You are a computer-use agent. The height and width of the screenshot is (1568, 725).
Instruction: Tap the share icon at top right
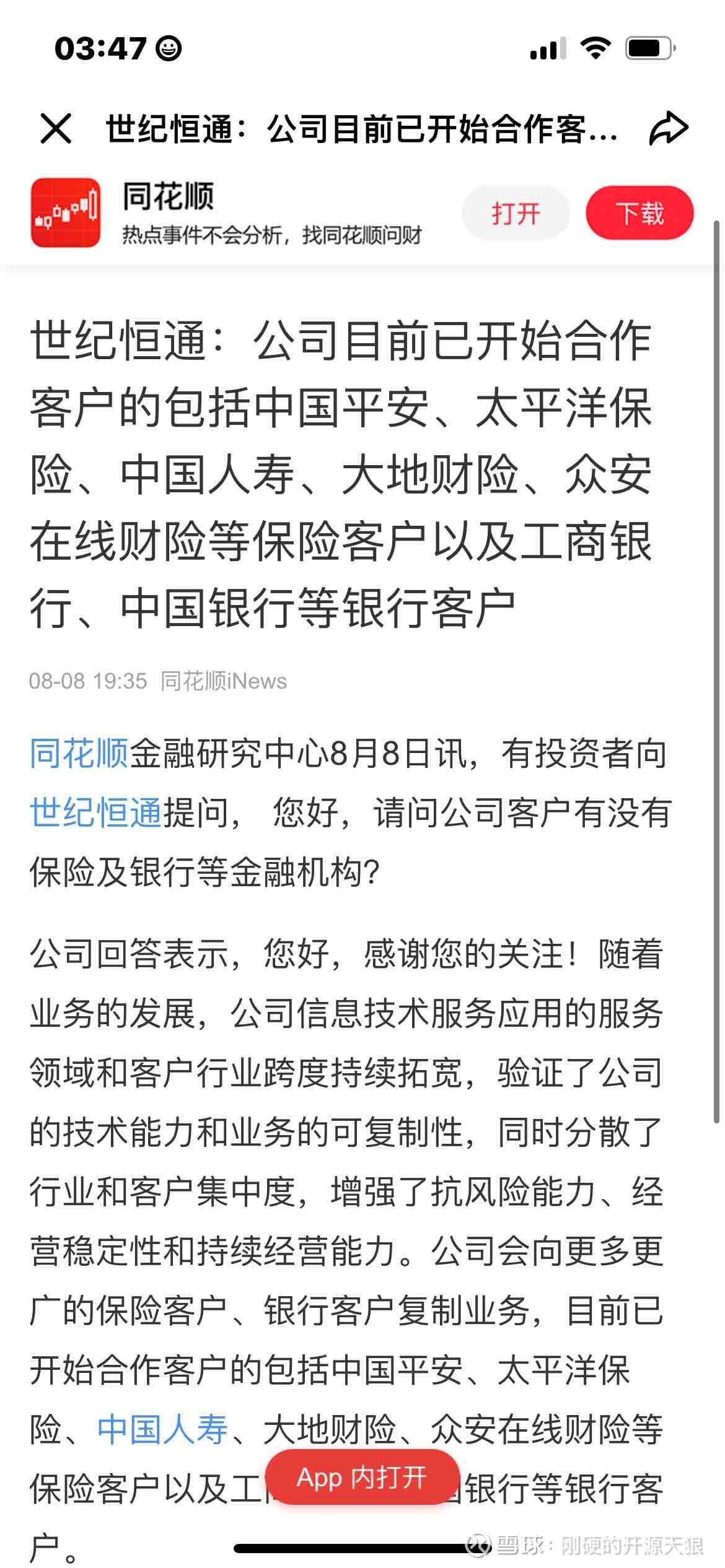tap(668, 127)
